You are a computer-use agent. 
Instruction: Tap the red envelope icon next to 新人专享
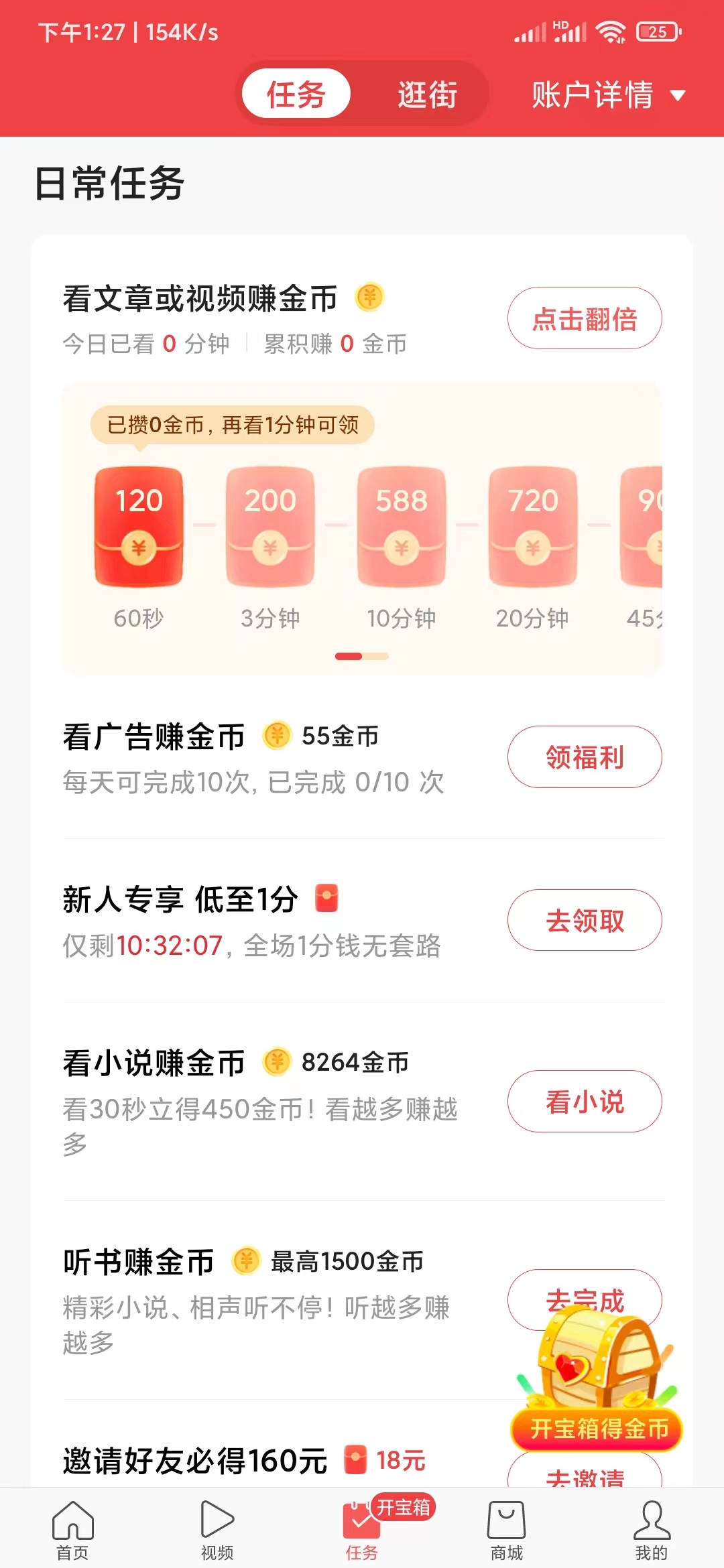pyautogui.click(x=327, y=898)
